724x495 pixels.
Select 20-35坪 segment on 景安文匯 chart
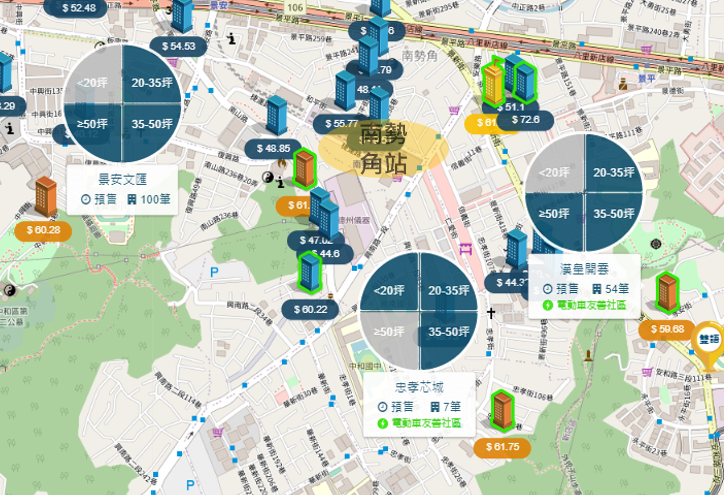click(153, 82)
